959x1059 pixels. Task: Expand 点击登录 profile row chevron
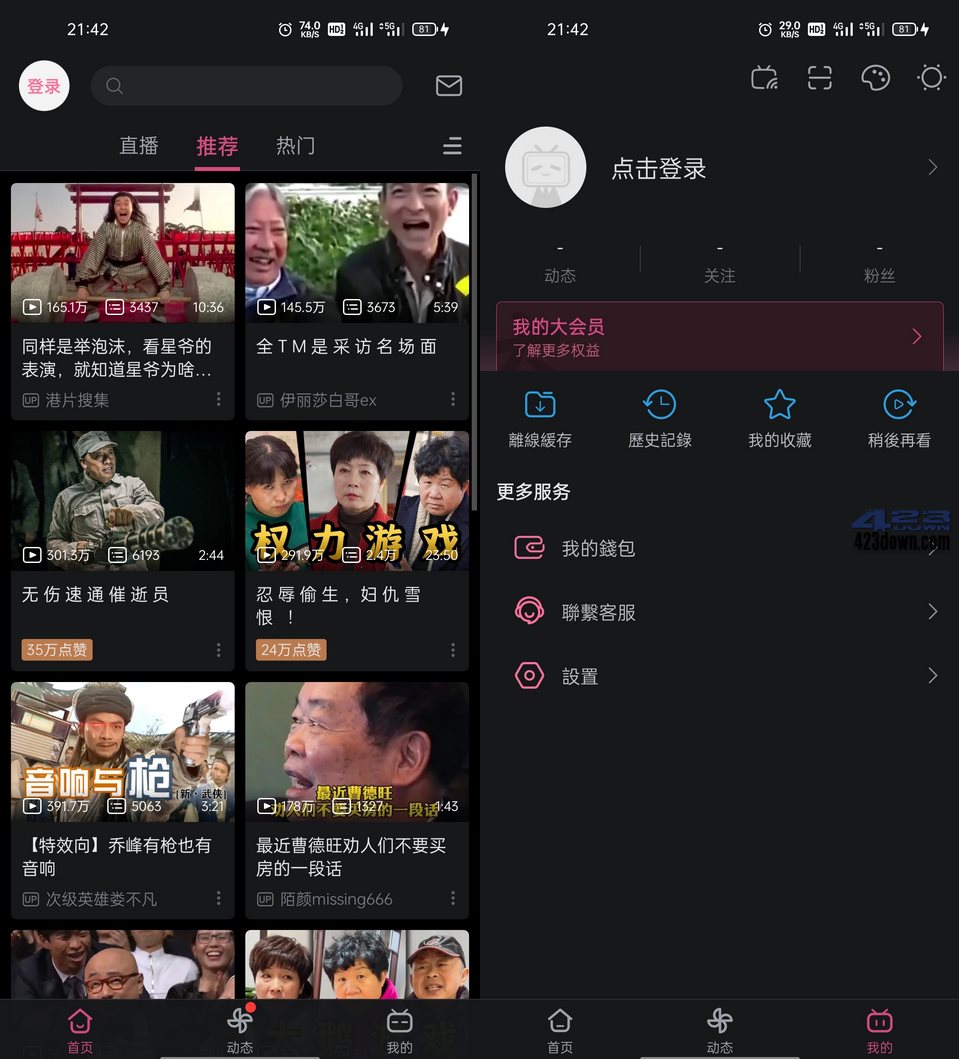coord(931,167)
